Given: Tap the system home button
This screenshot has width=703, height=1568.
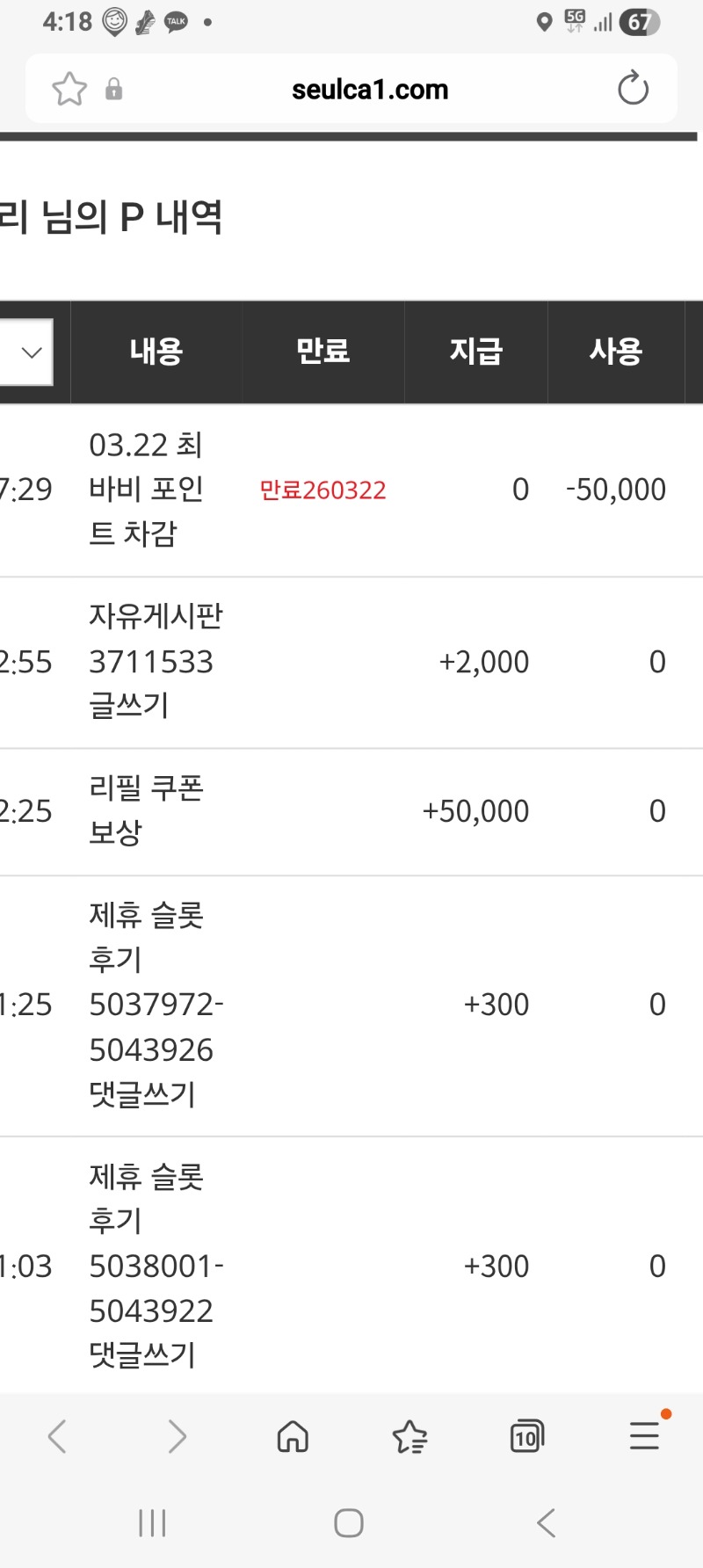Looking at the screenshot, I should click(x=349, y=1523).
